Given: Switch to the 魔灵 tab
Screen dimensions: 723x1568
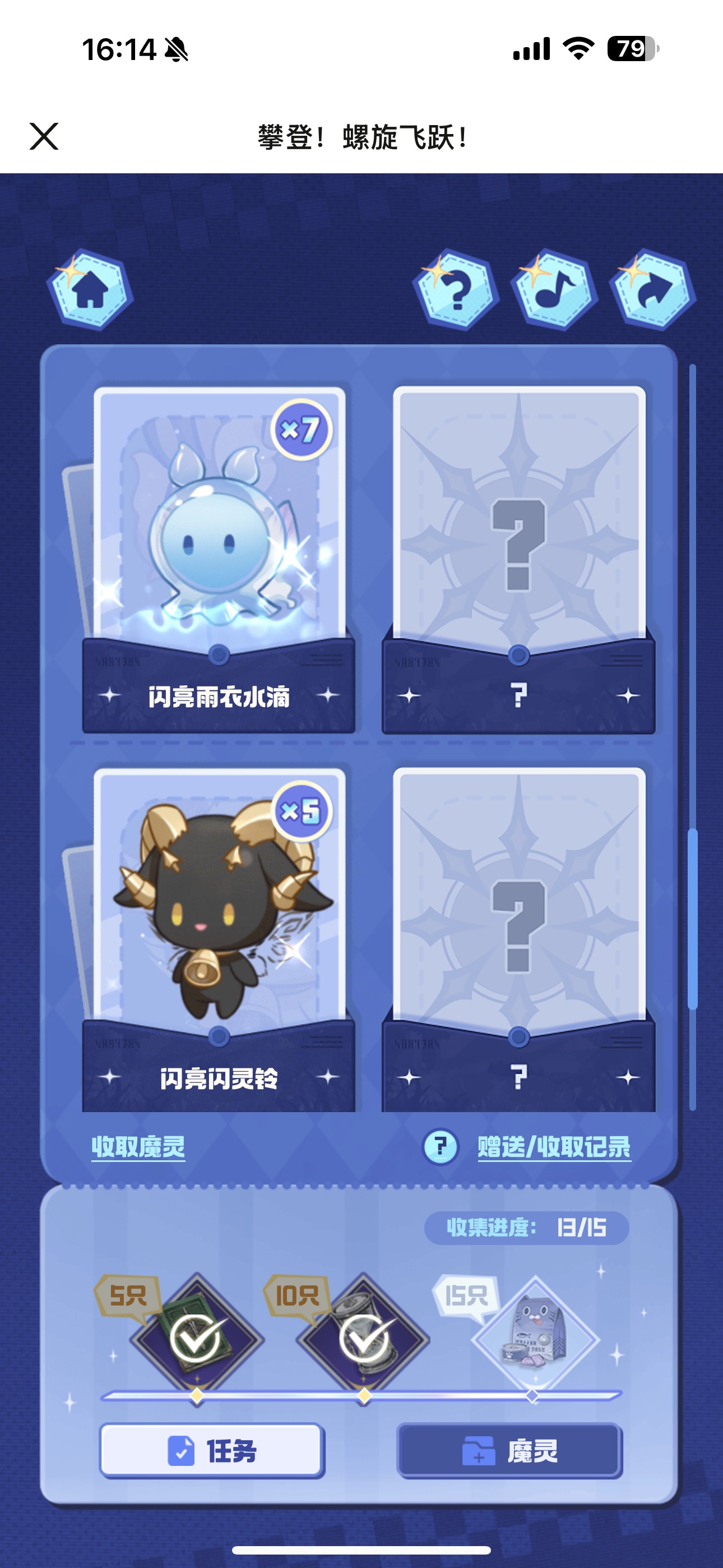Looking at the screenshot, I should [510, 1451].
